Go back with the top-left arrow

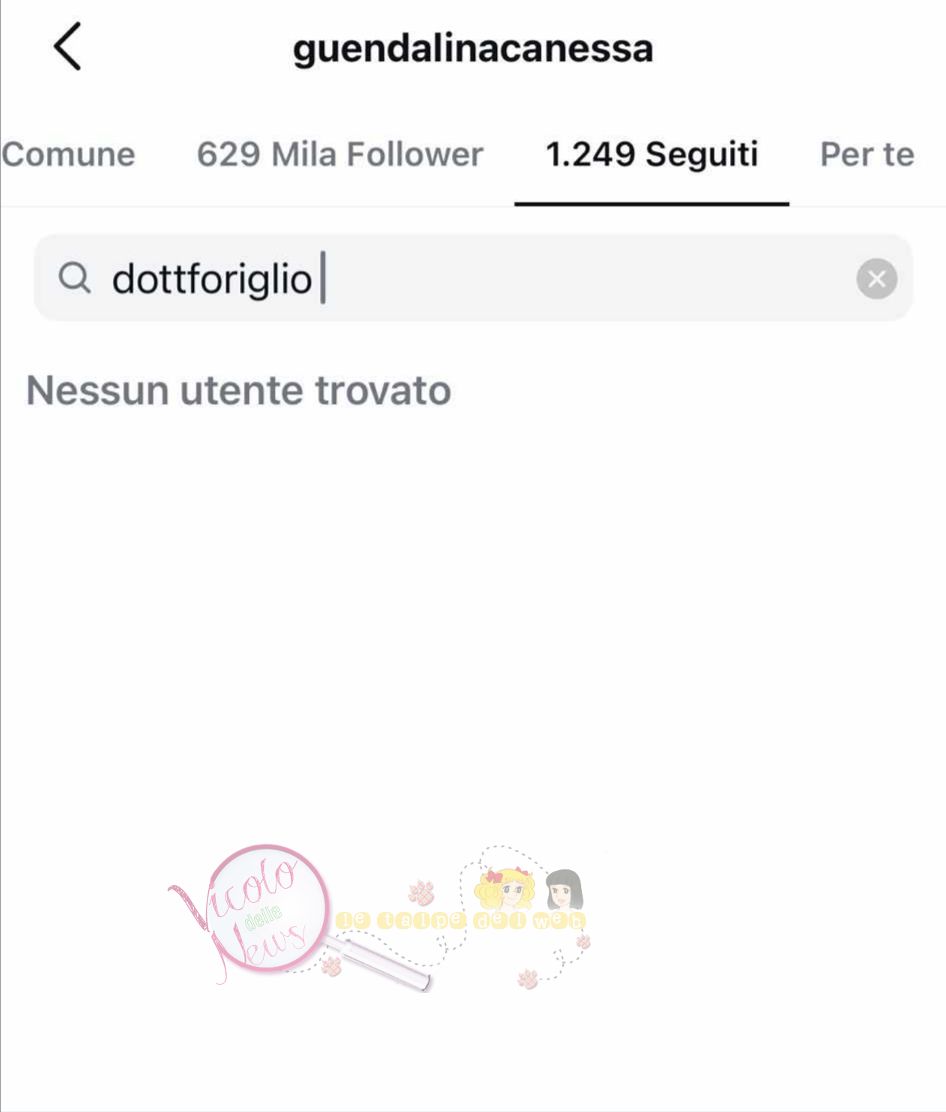(x=67, y=47)
